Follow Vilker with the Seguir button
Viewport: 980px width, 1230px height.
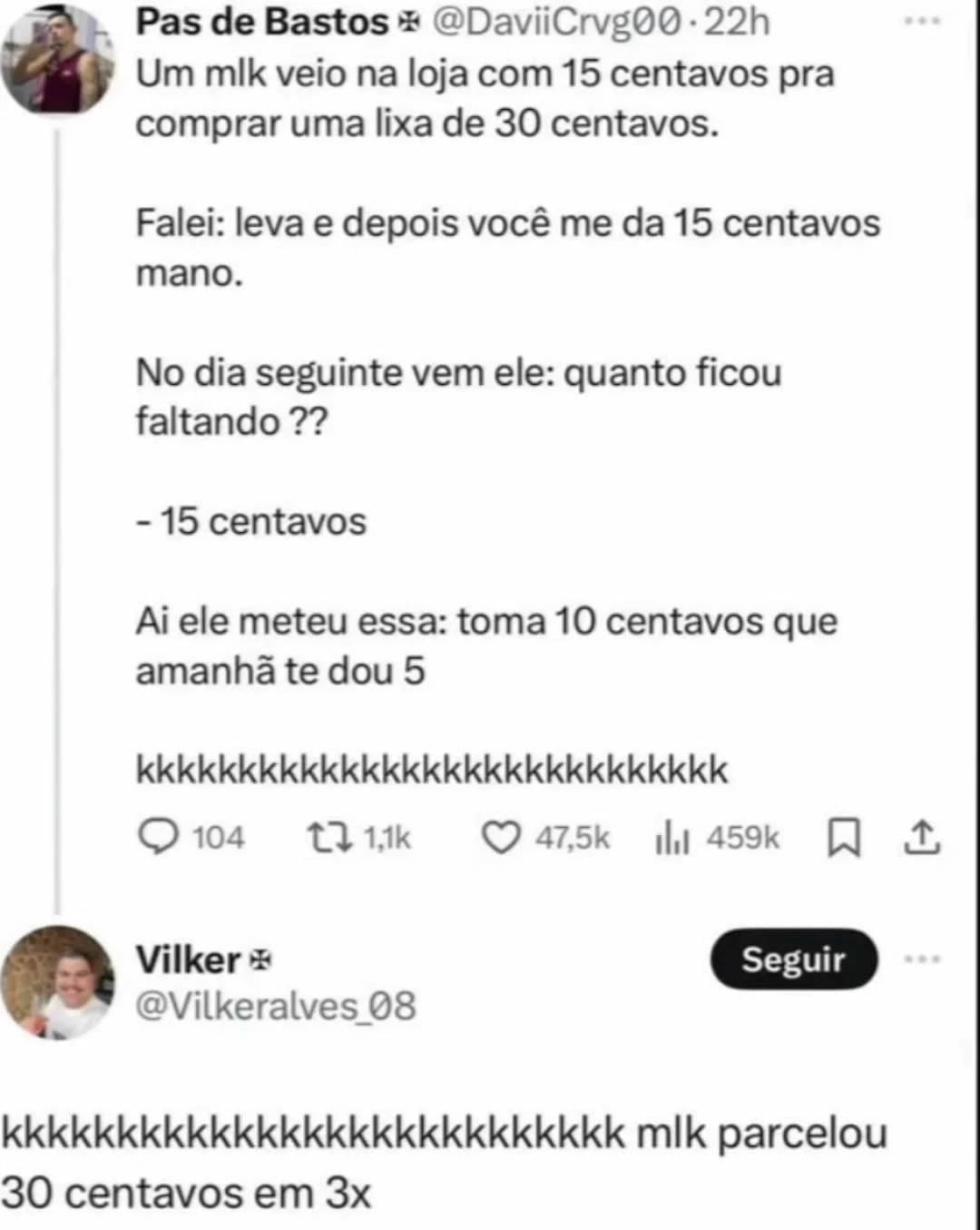point(793,959)
